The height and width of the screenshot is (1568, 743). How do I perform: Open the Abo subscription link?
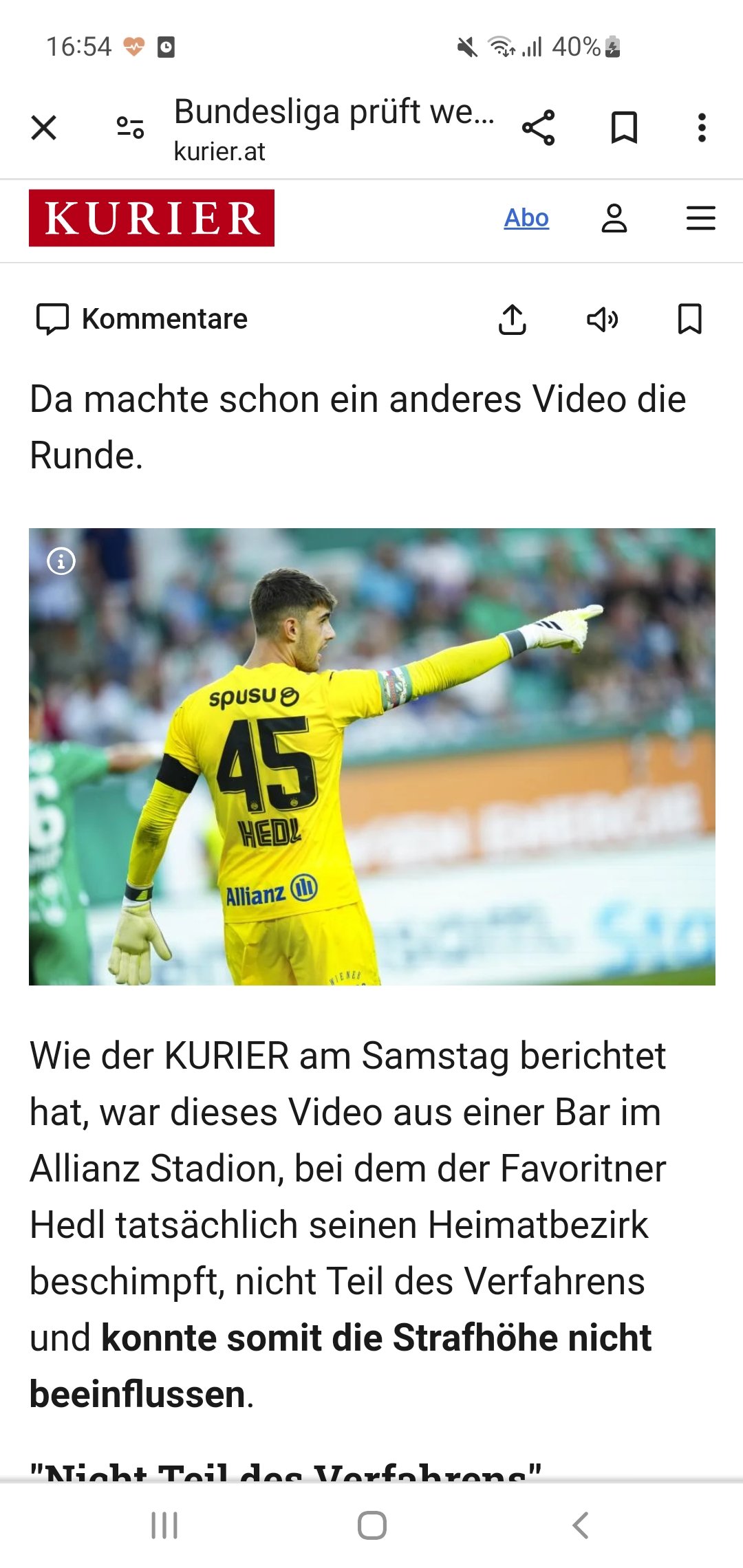pyautogui.click(x=526, y=218)
